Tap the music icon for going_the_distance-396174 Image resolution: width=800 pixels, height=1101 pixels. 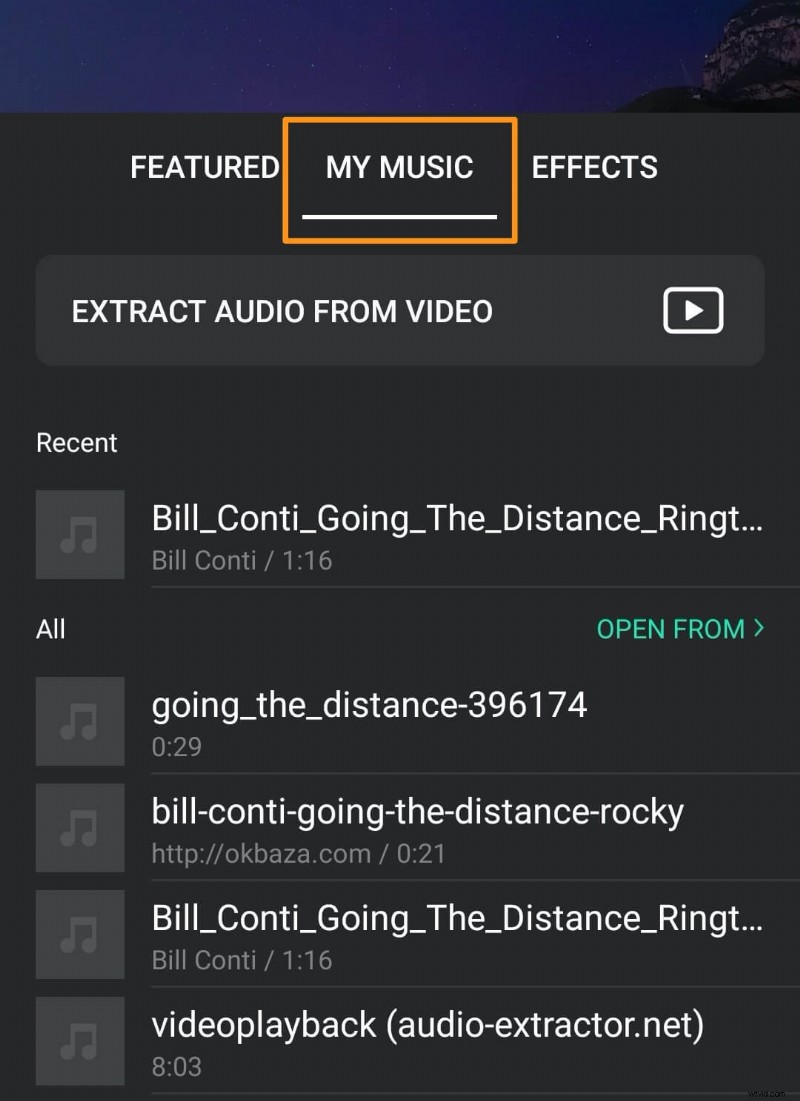(x=80, y=721)
